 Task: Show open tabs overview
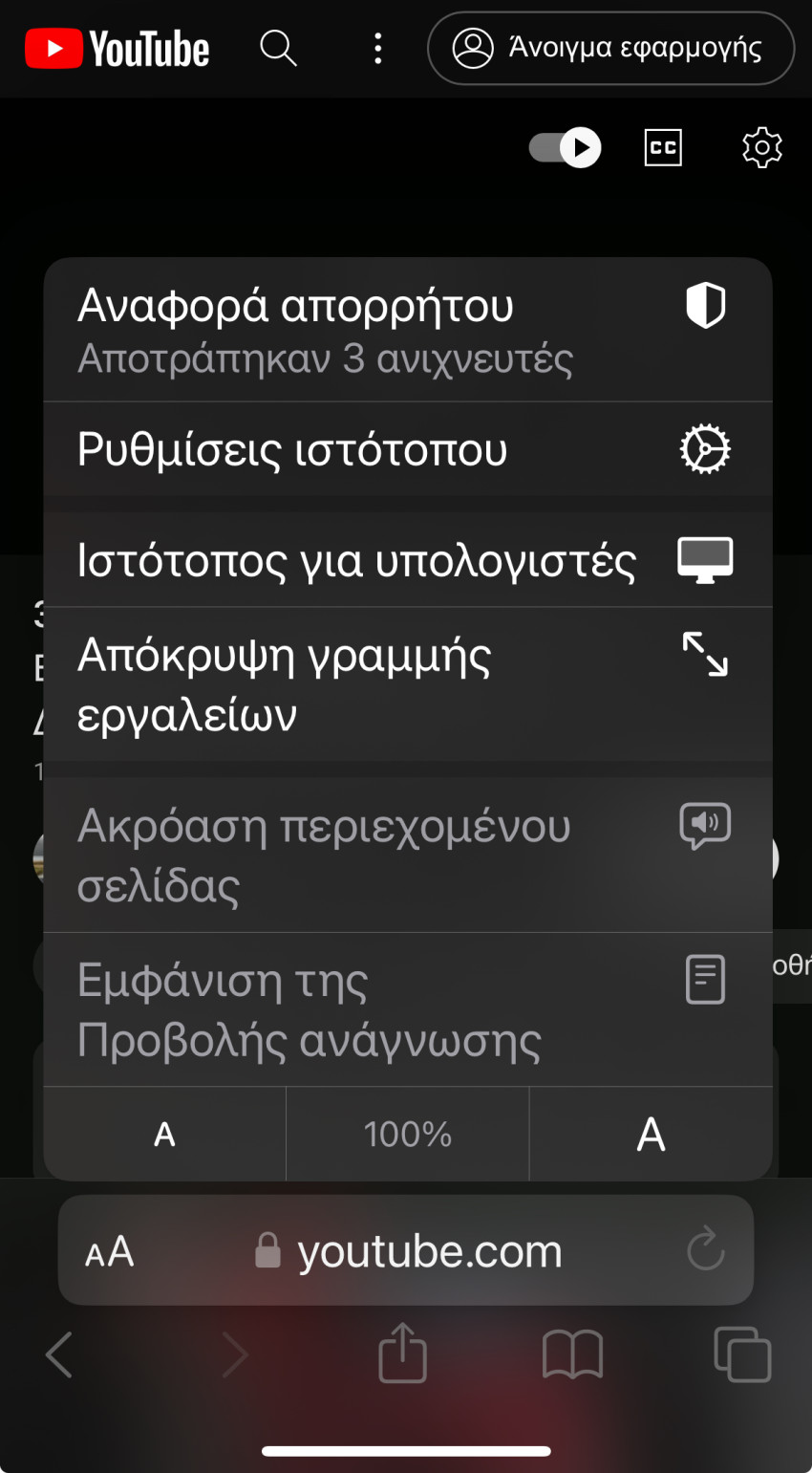742,1354
